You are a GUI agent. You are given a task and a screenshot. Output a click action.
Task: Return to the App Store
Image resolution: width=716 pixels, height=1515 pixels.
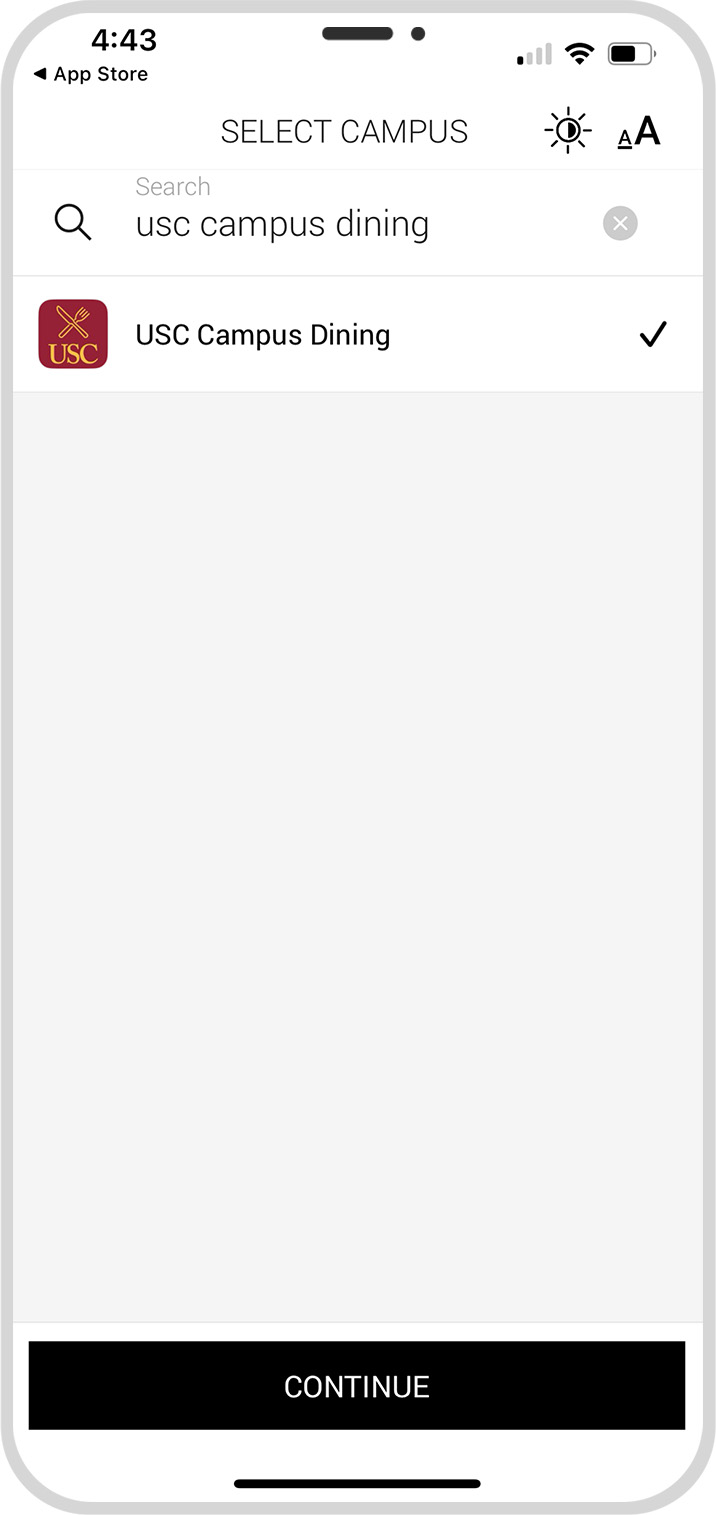[x=90, y=74]
